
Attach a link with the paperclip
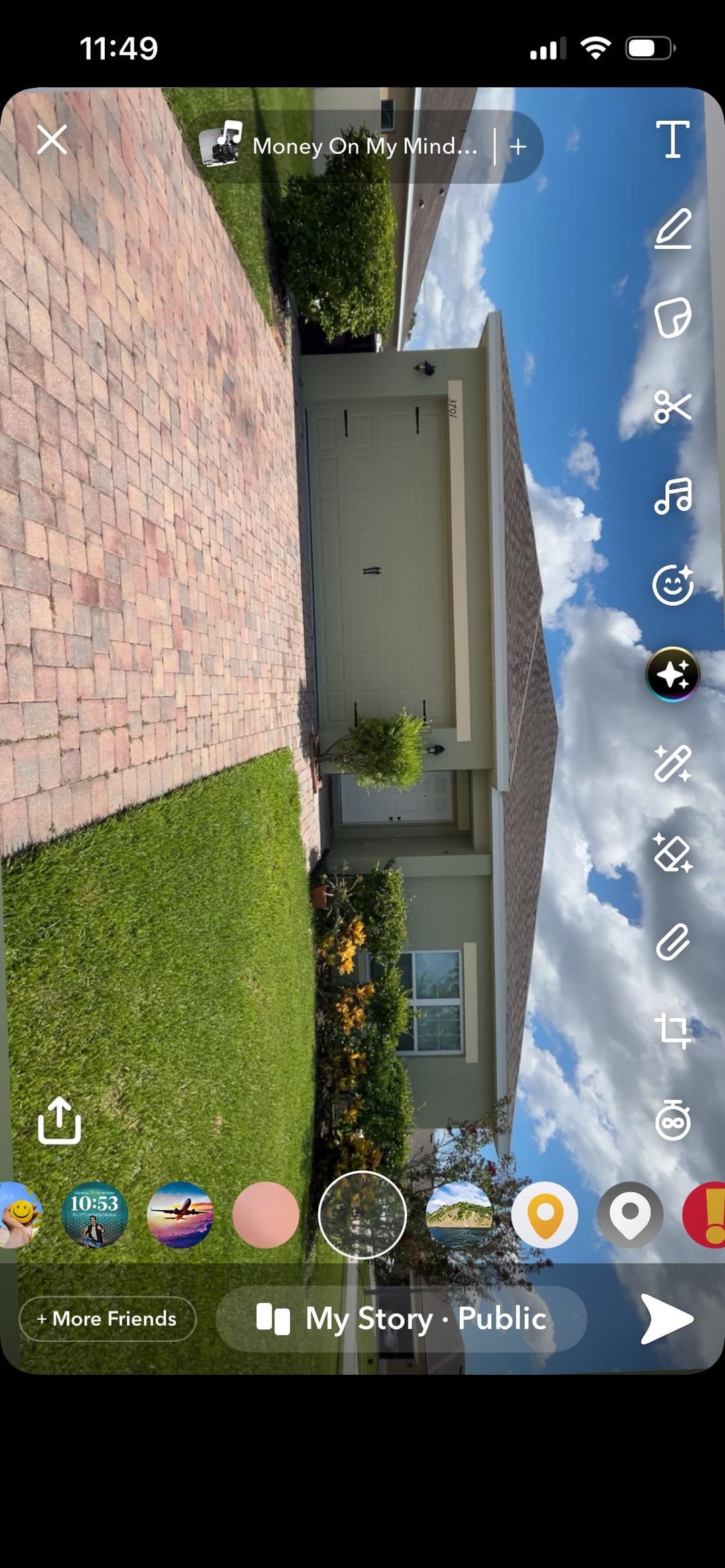click(673, 942)
